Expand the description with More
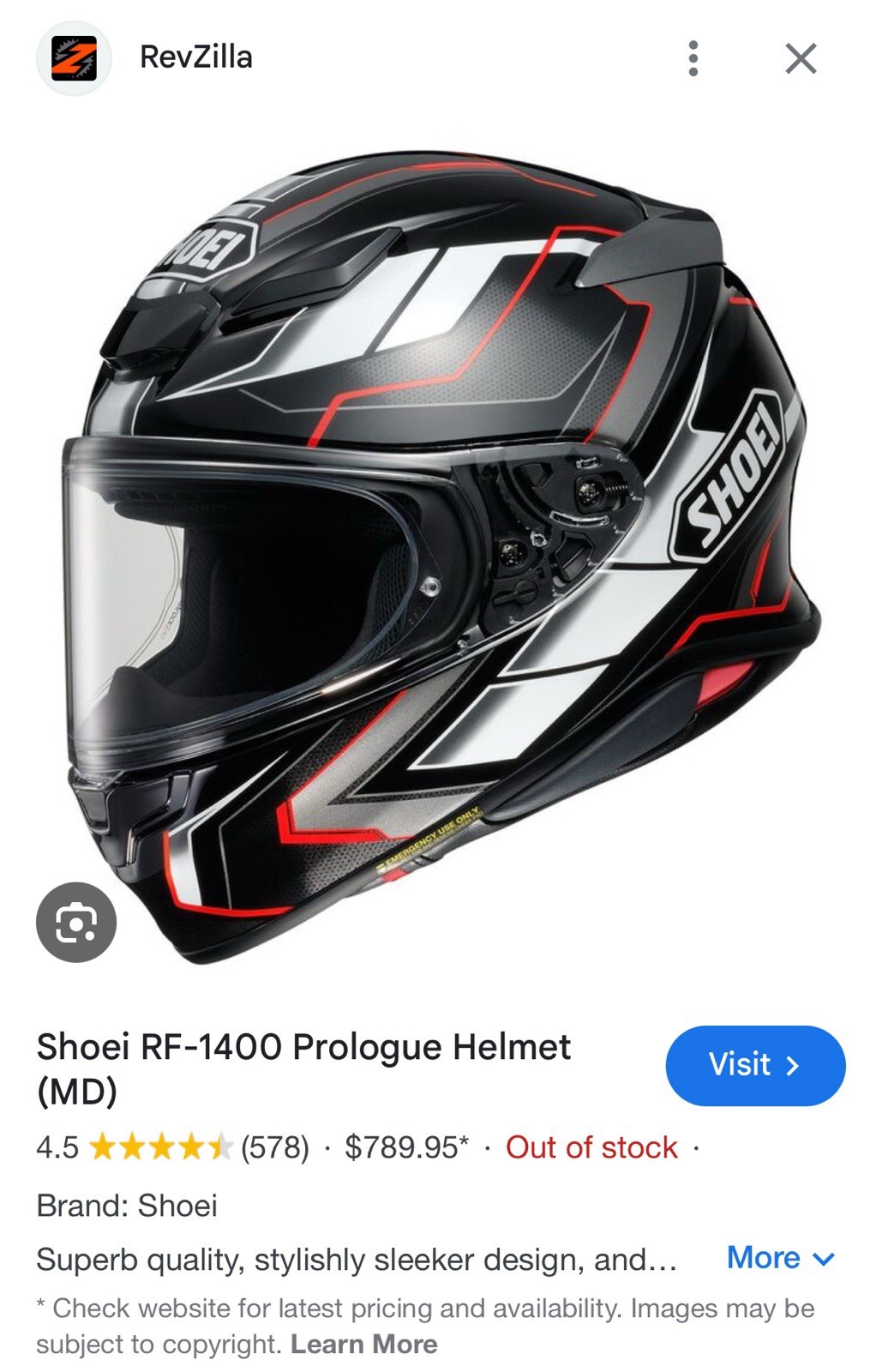882x1372 pixels. [x=779, y=1258]
